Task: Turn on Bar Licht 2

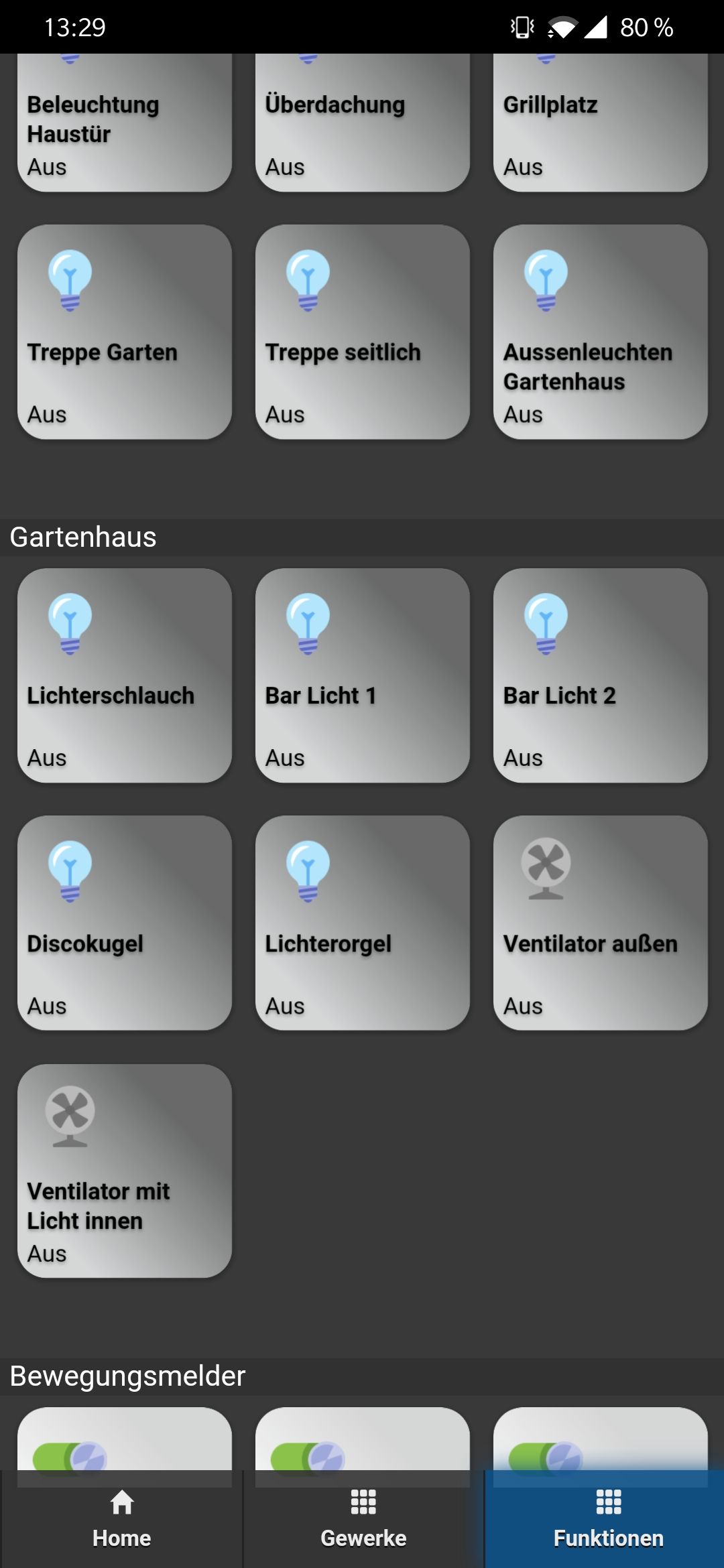Action: click(601, 675)
